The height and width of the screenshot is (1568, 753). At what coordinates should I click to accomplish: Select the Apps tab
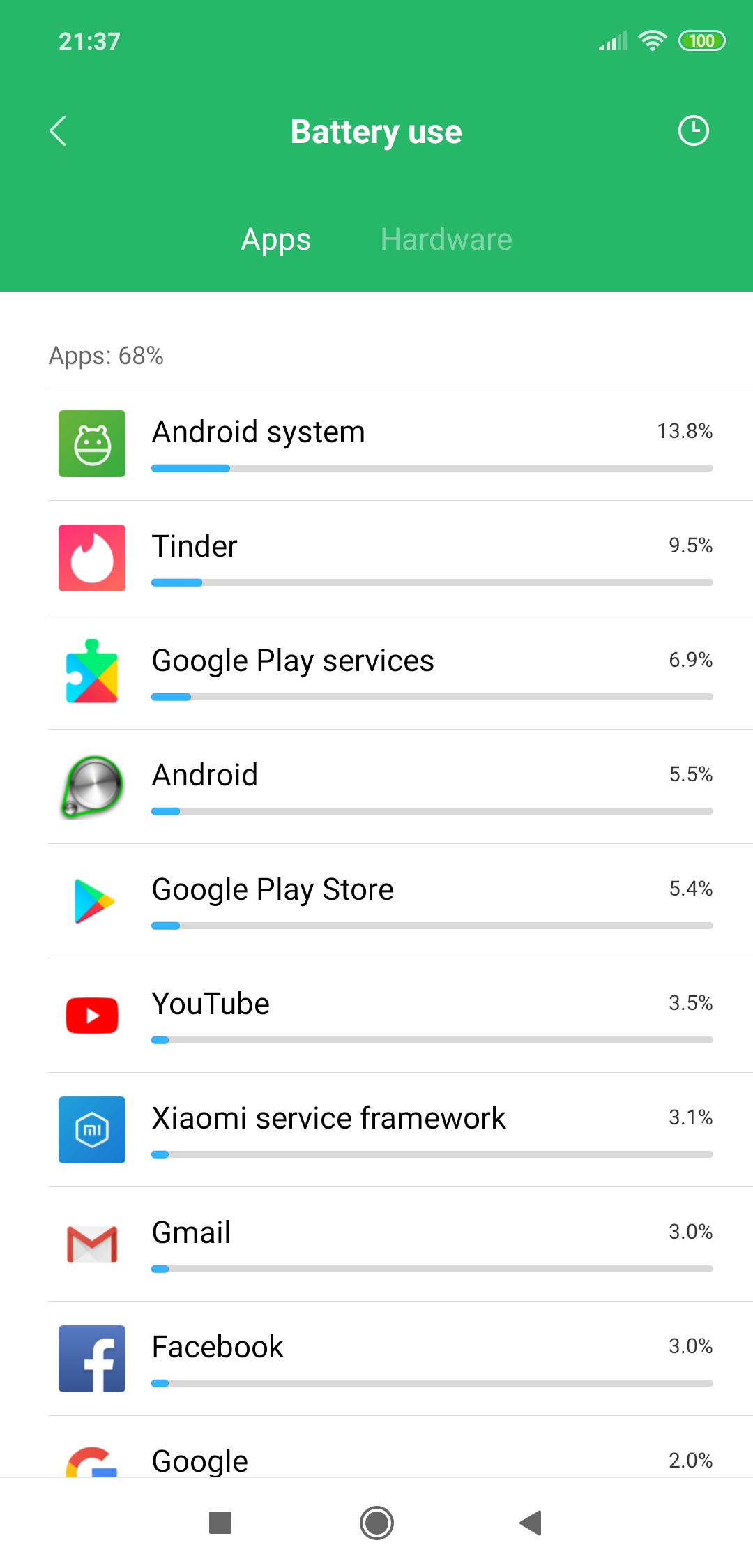[276, 239]
